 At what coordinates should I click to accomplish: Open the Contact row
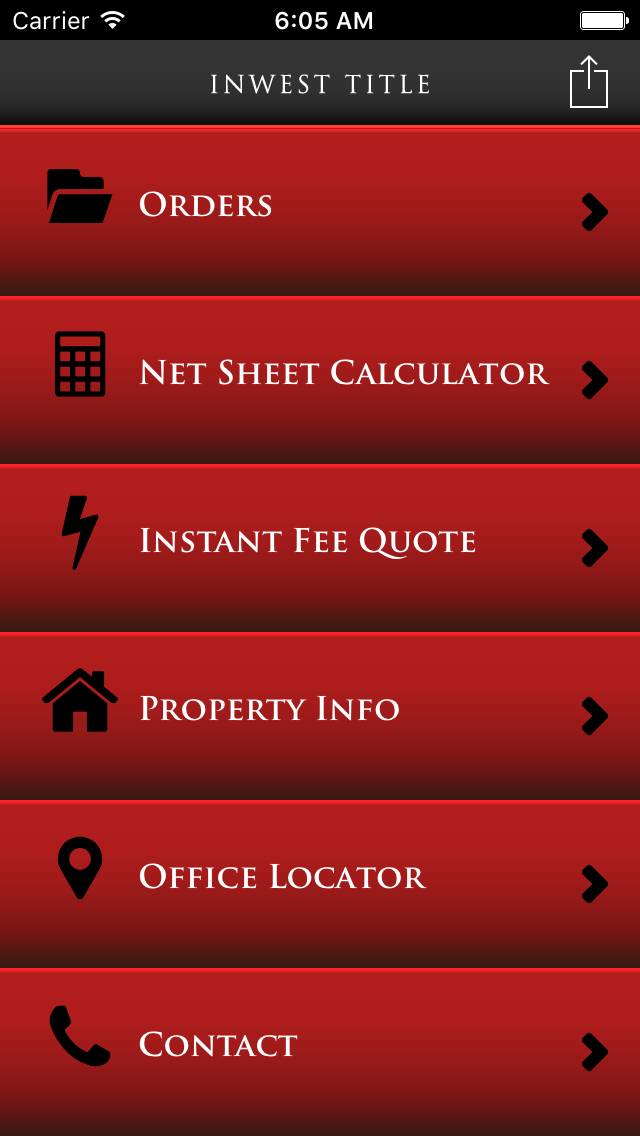tap(320, 1053)
